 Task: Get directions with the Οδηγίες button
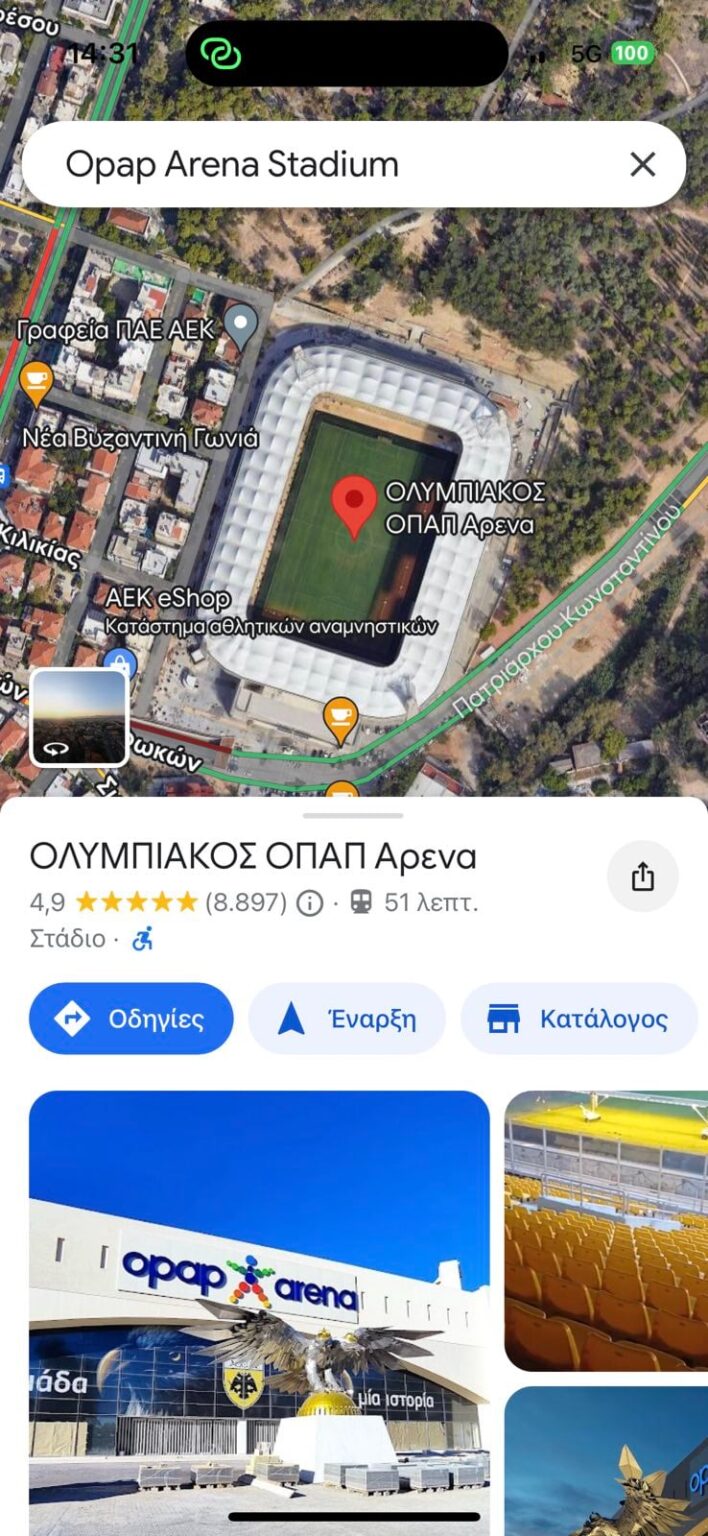(131, 1019)
